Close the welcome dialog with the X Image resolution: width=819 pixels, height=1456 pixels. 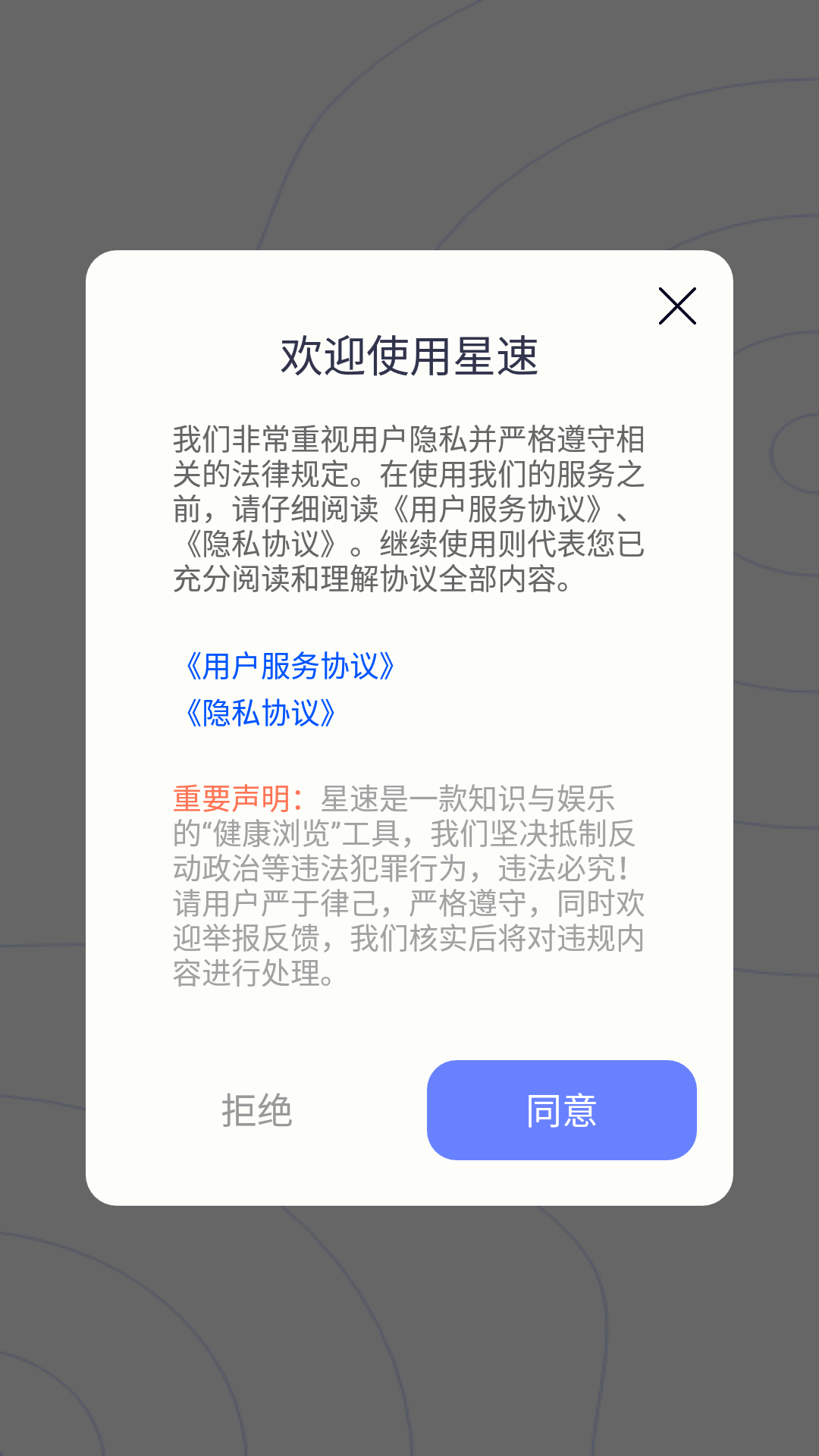677,306
